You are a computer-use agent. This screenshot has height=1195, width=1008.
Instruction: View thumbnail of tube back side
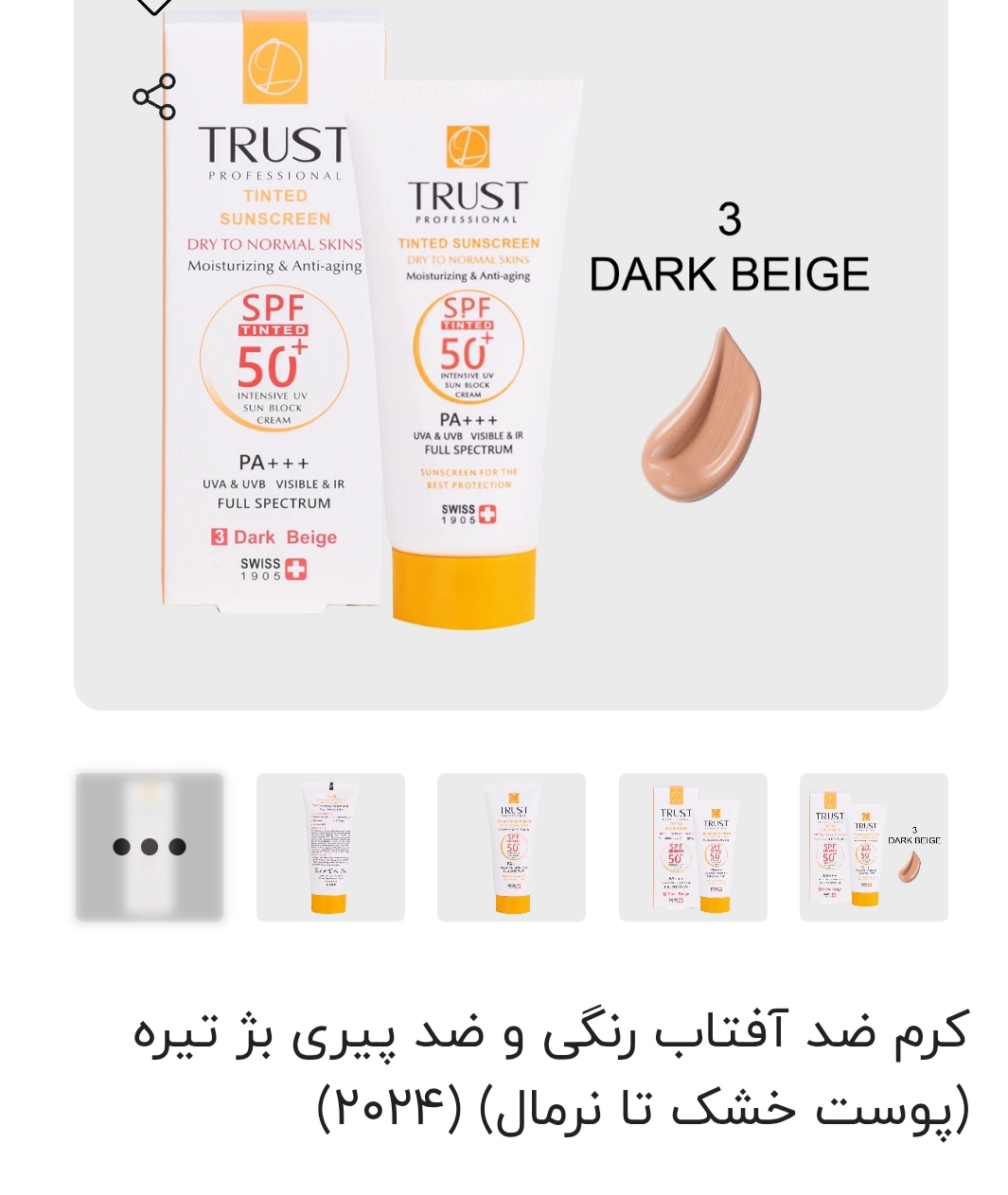click(x=330, y=847)
